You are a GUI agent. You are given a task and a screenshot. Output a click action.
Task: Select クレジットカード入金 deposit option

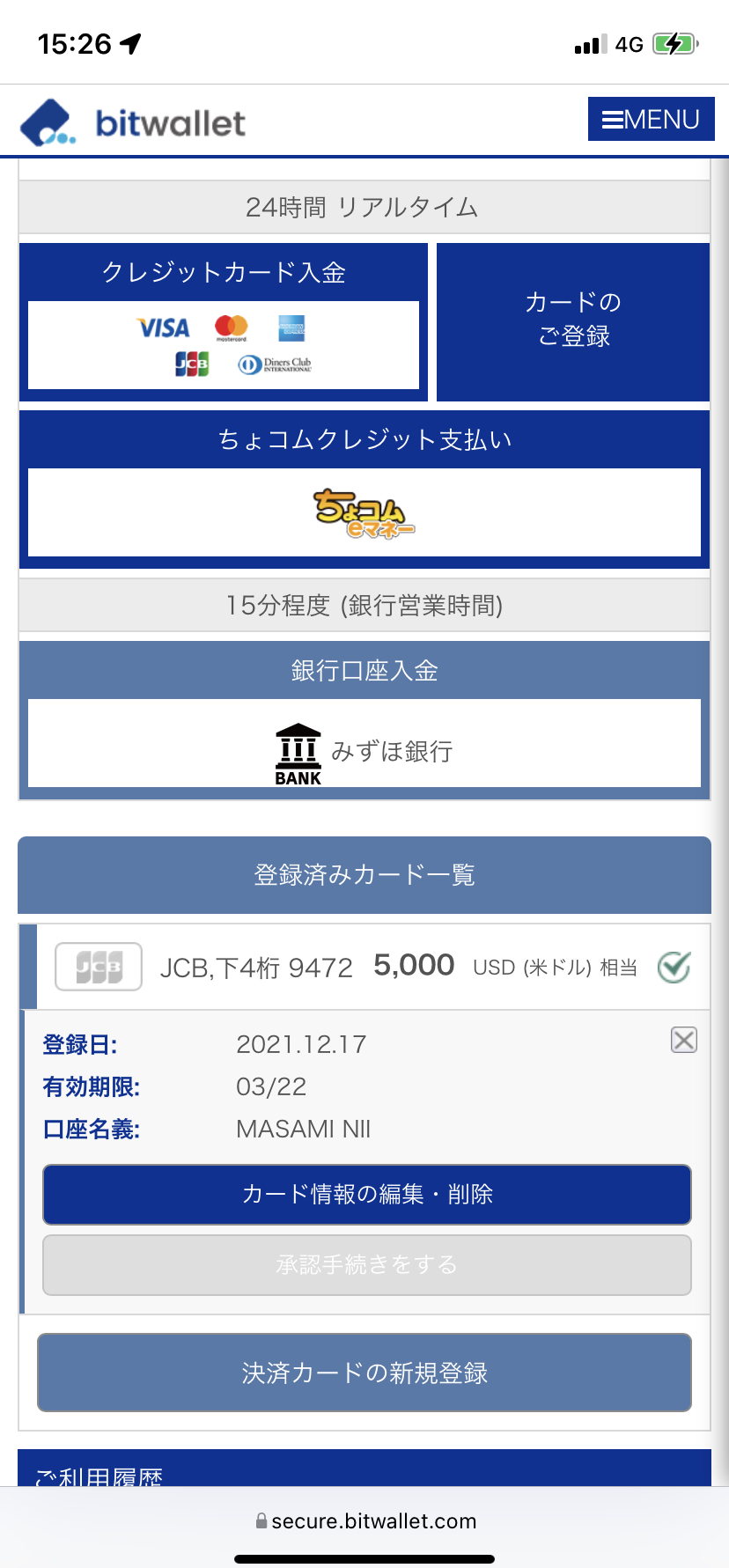click(x=224, y=322)
